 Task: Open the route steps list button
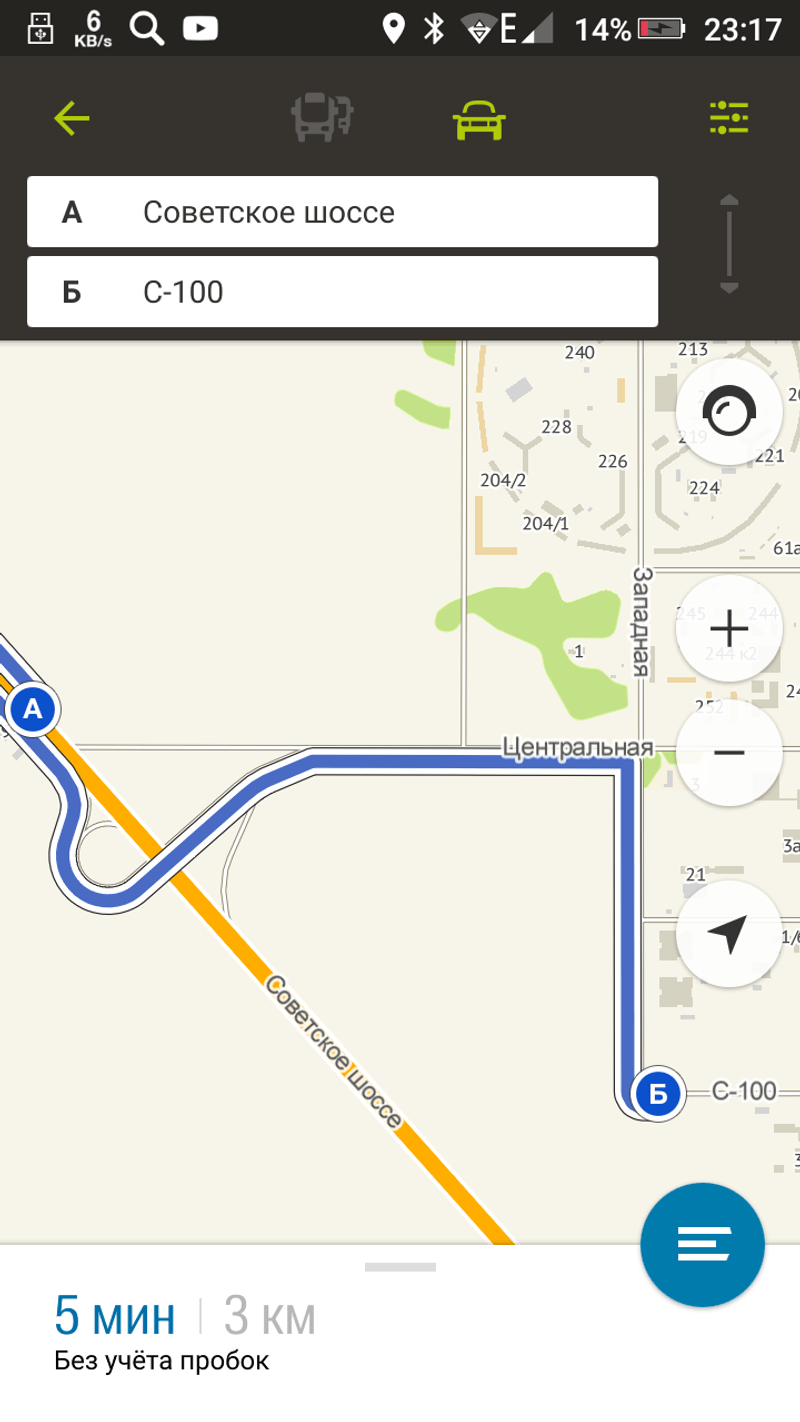pos(703,1245)
